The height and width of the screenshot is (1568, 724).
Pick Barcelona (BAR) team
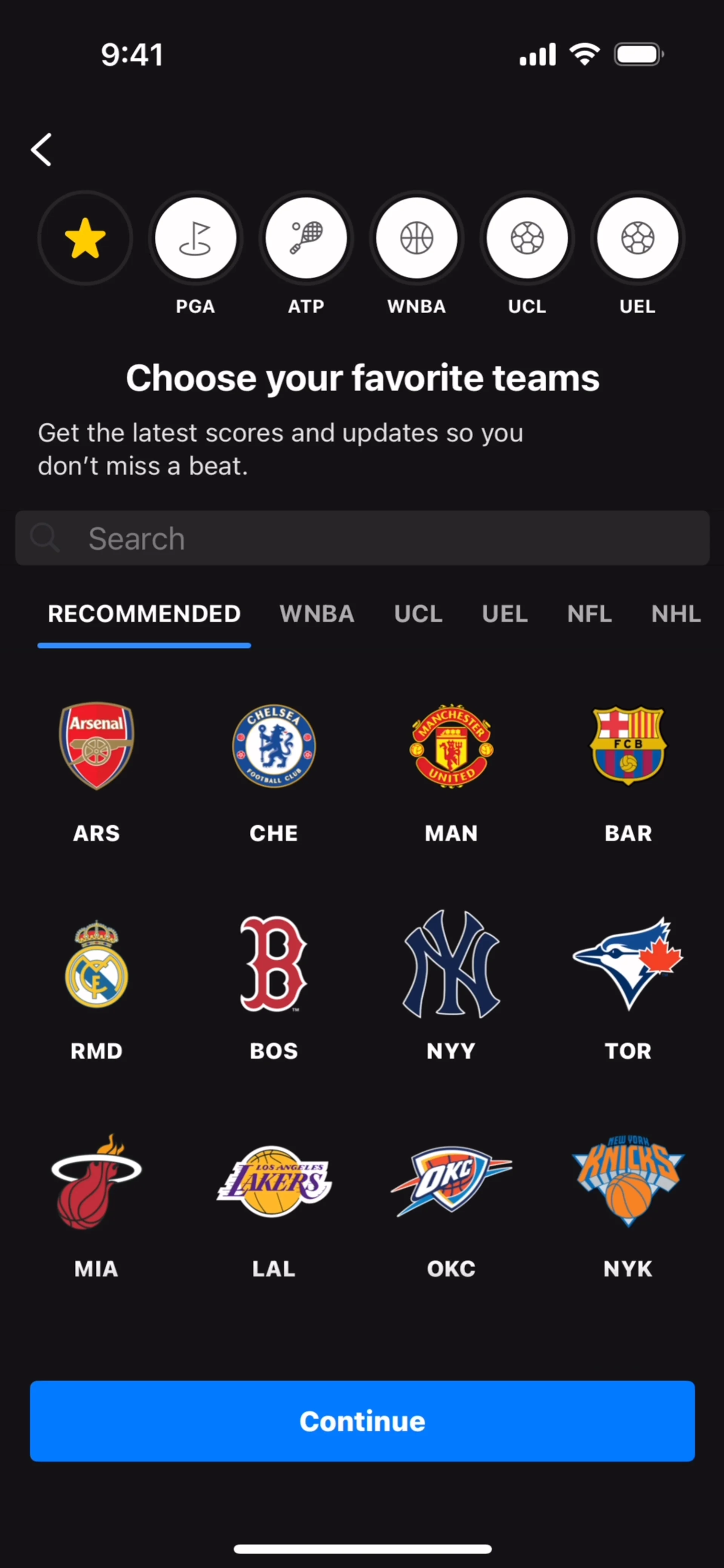point(628,746)
